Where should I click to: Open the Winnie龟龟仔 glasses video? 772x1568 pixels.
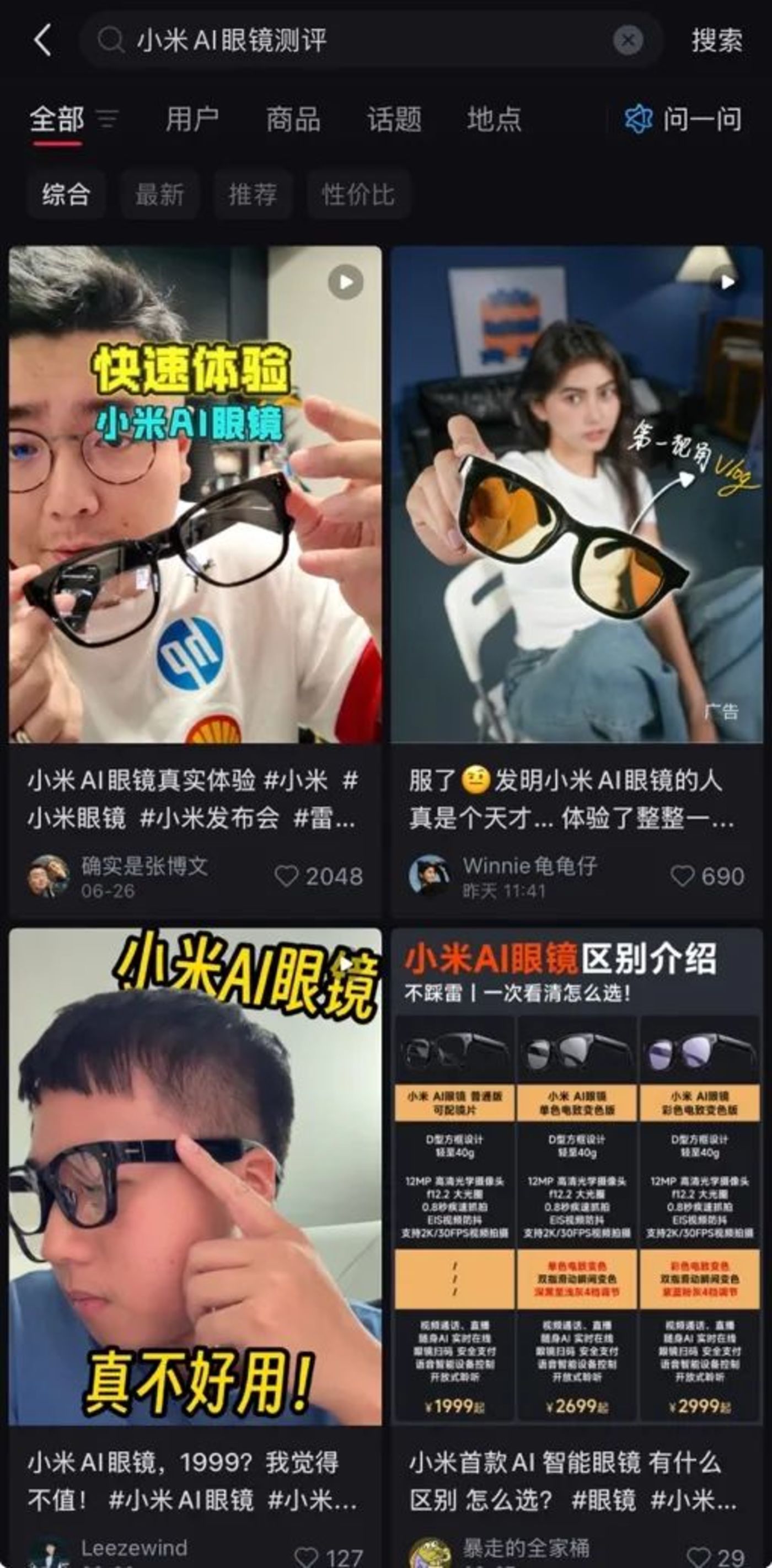tap(577, 494)
